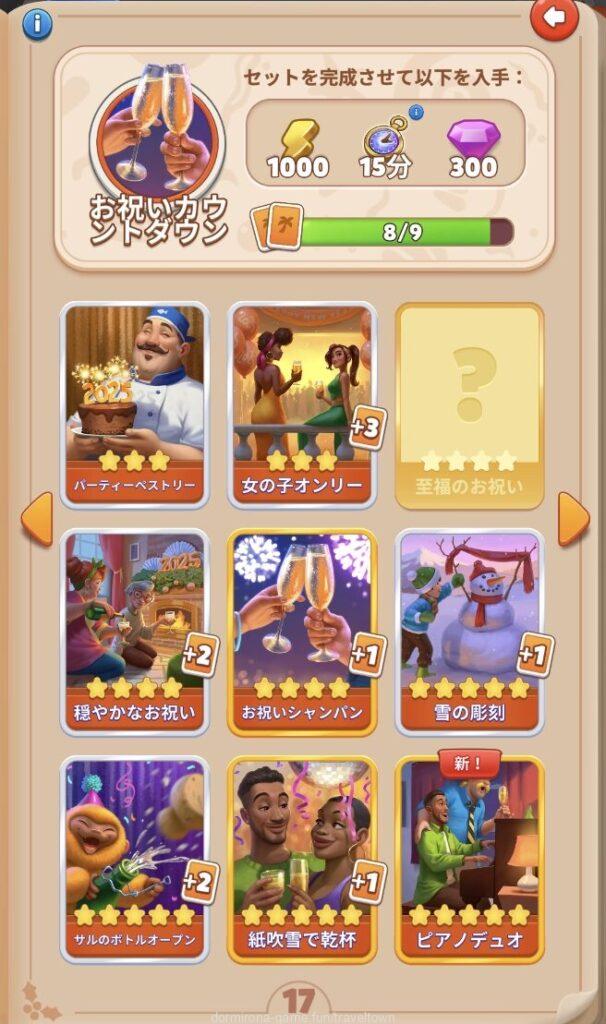
Task: View the new ピアノデュオ card
Action: pos(469,858)
